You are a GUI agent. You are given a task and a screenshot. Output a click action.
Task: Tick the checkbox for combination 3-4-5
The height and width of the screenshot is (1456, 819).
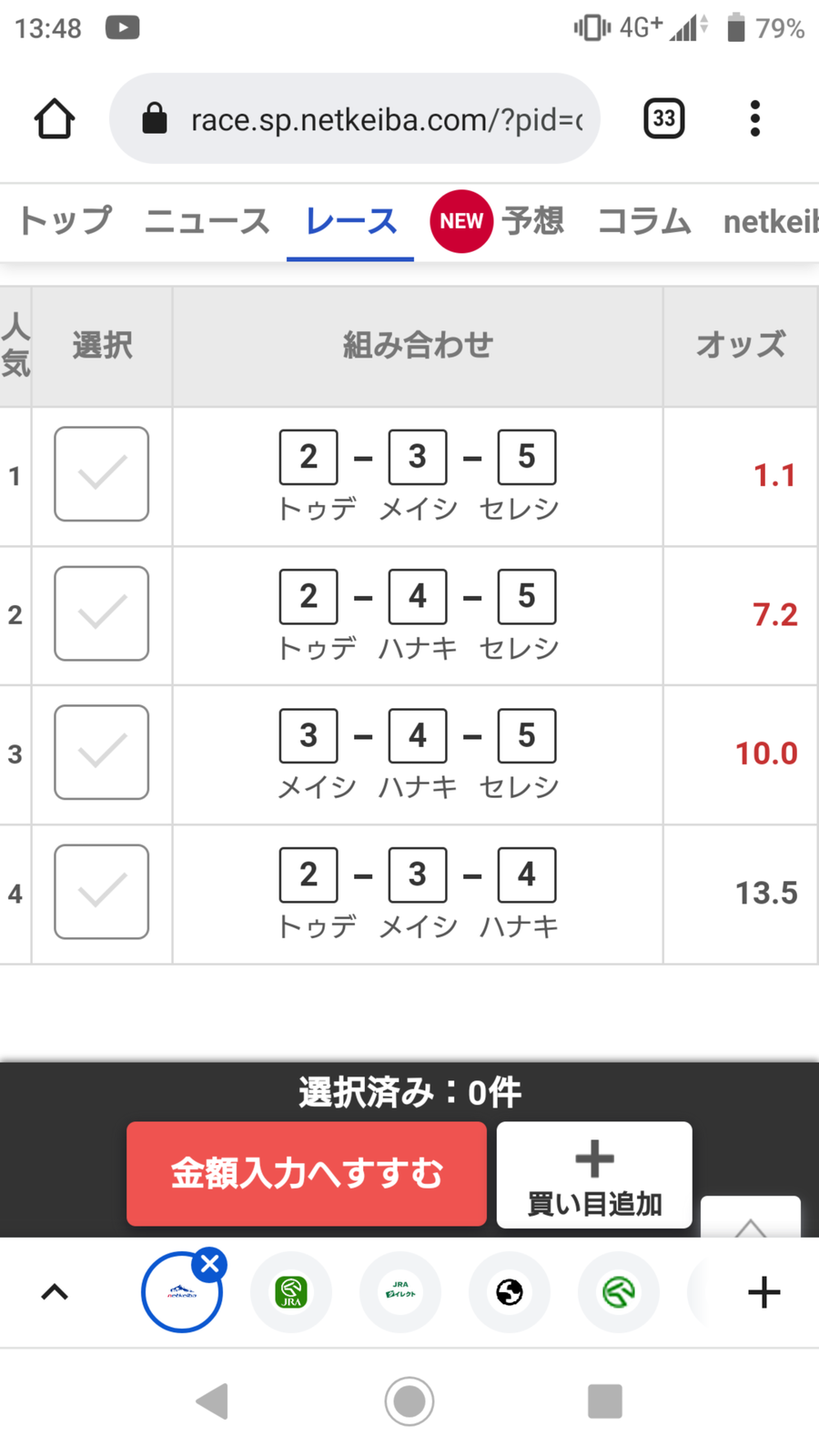coord(101,753)
